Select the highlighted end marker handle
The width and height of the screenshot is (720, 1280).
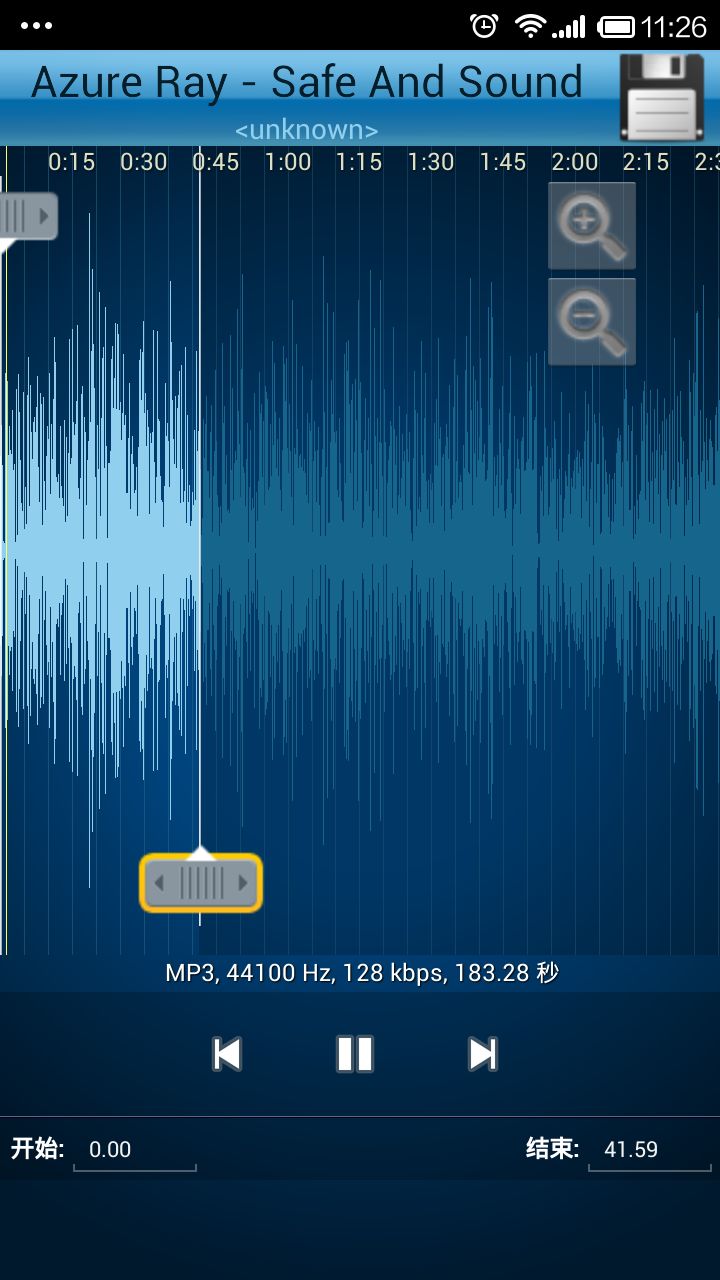tap(201, 883)
